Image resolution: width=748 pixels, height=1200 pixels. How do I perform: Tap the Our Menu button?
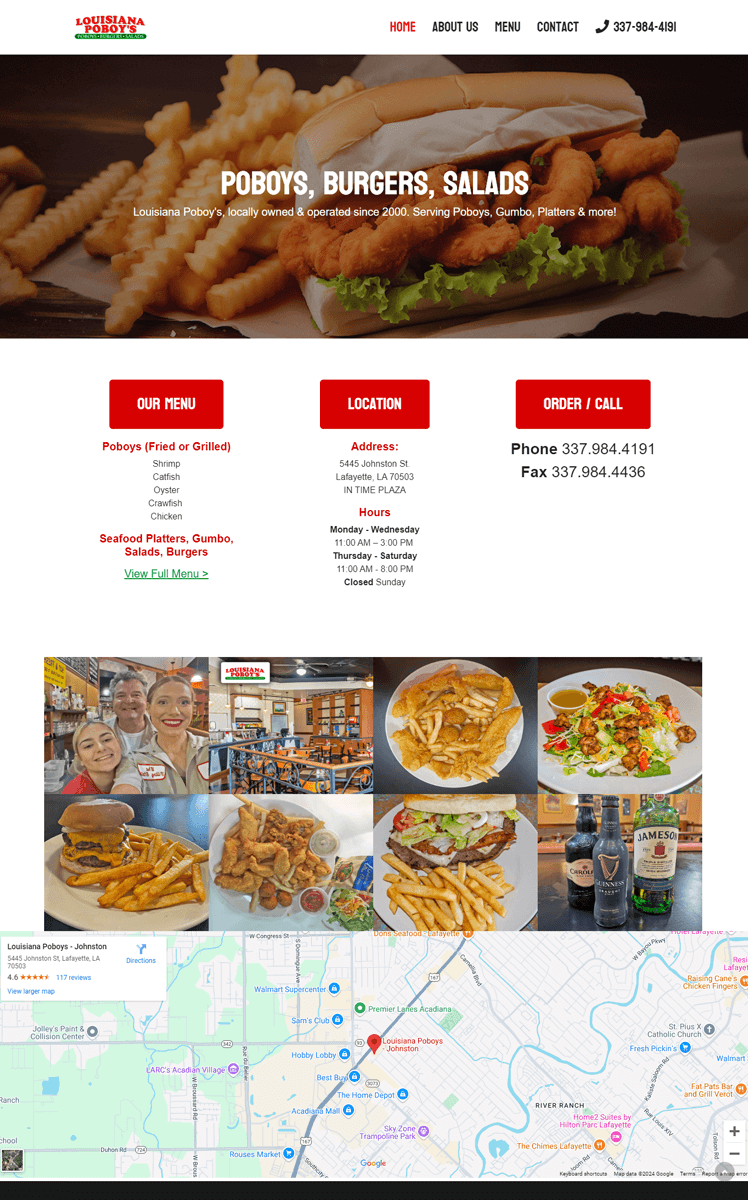166,404
